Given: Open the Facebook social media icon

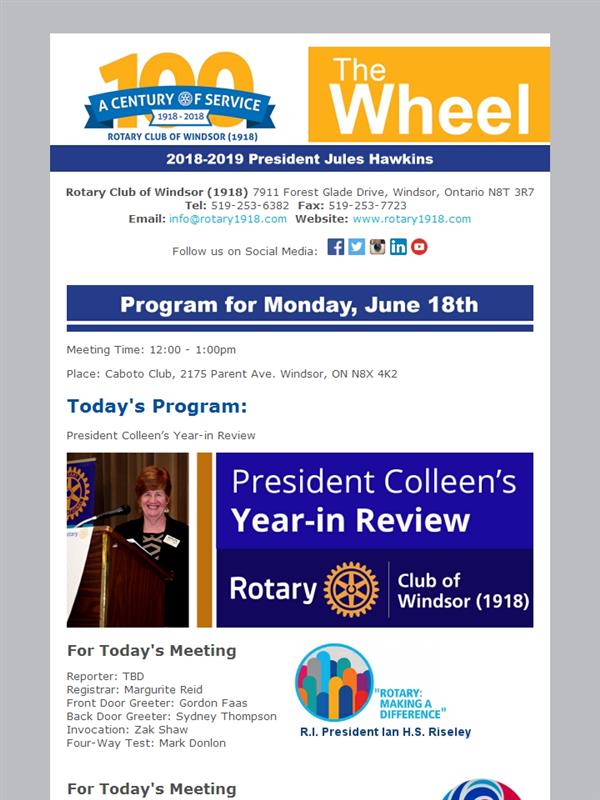Looking at the screenshot, I should 336,247.
